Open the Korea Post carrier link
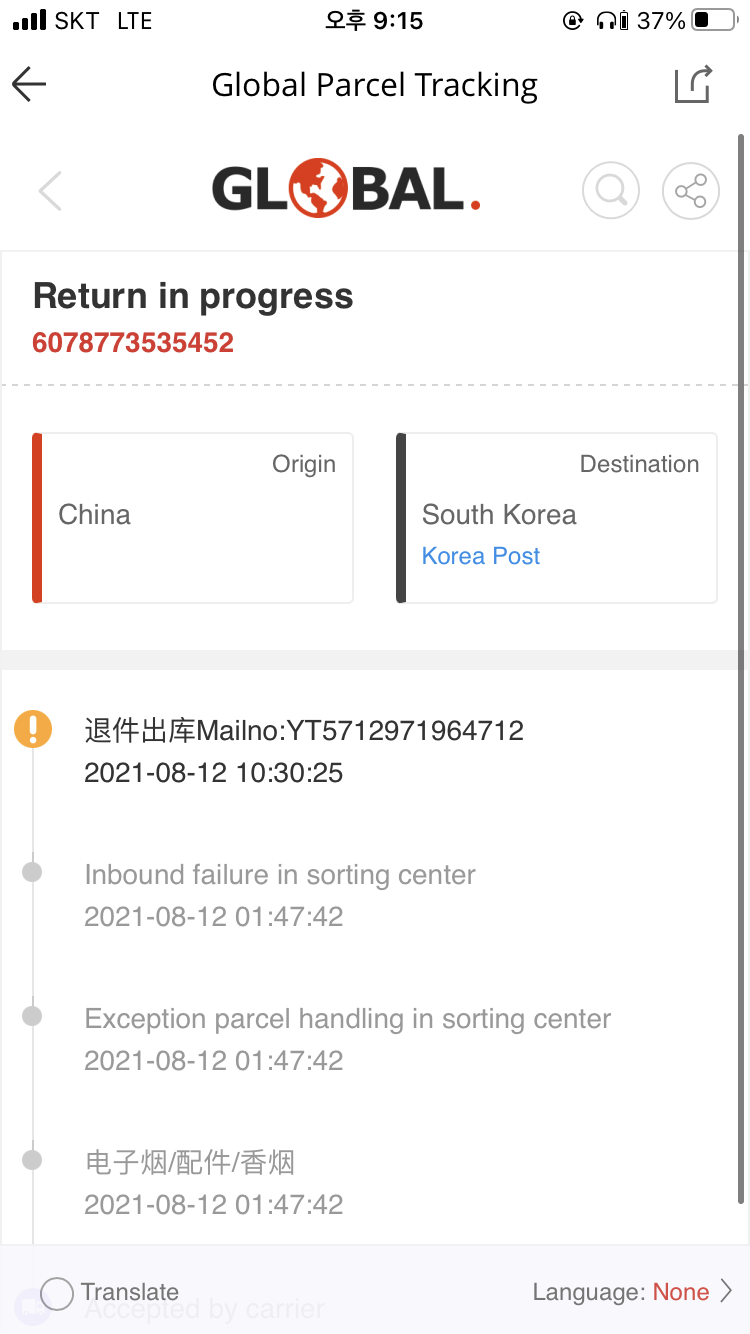 click(481, 556)
